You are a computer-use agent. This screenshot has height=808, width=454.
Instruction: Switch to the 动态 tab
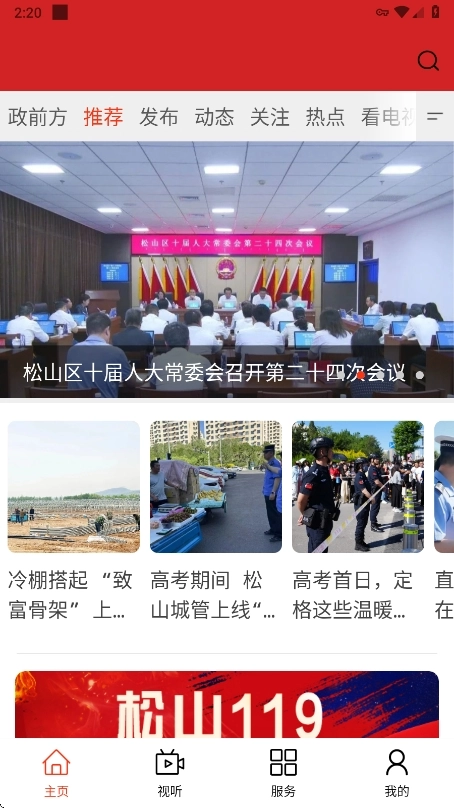pos(214,117)
